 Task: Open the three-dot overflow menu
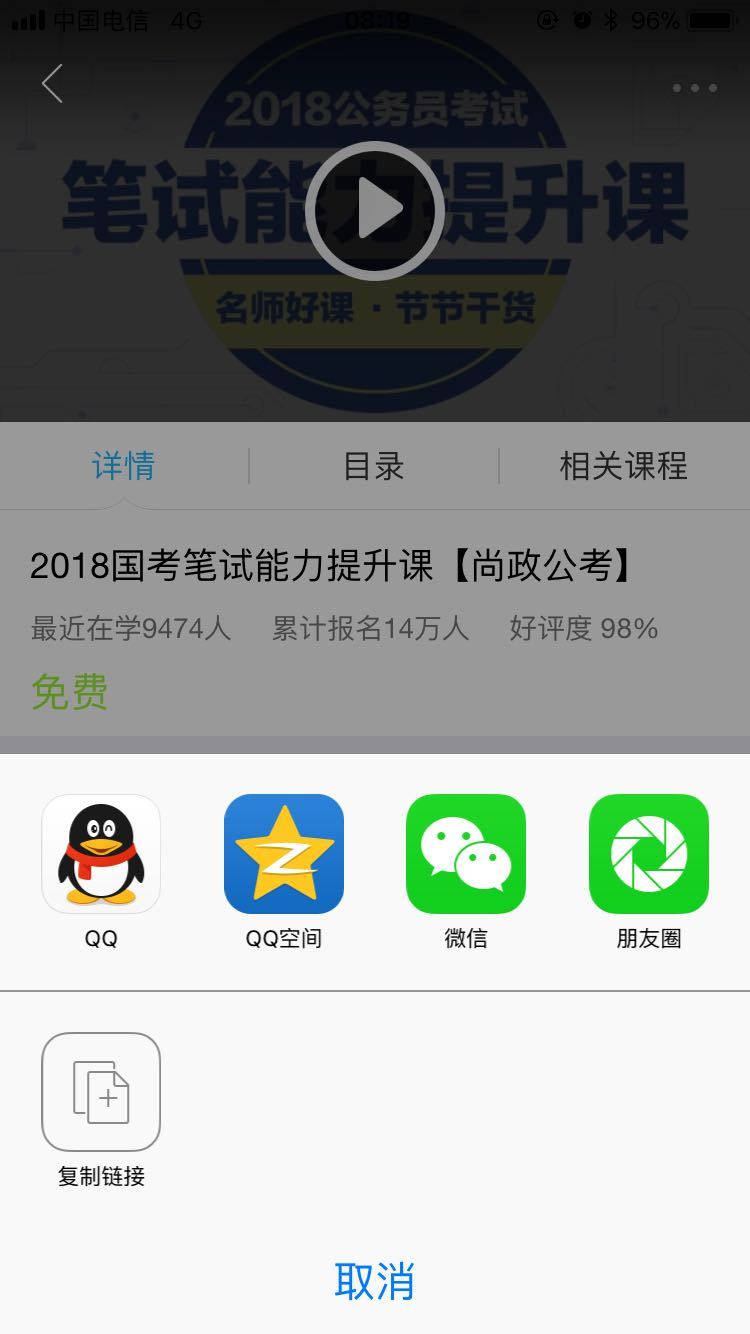[695, 88]
